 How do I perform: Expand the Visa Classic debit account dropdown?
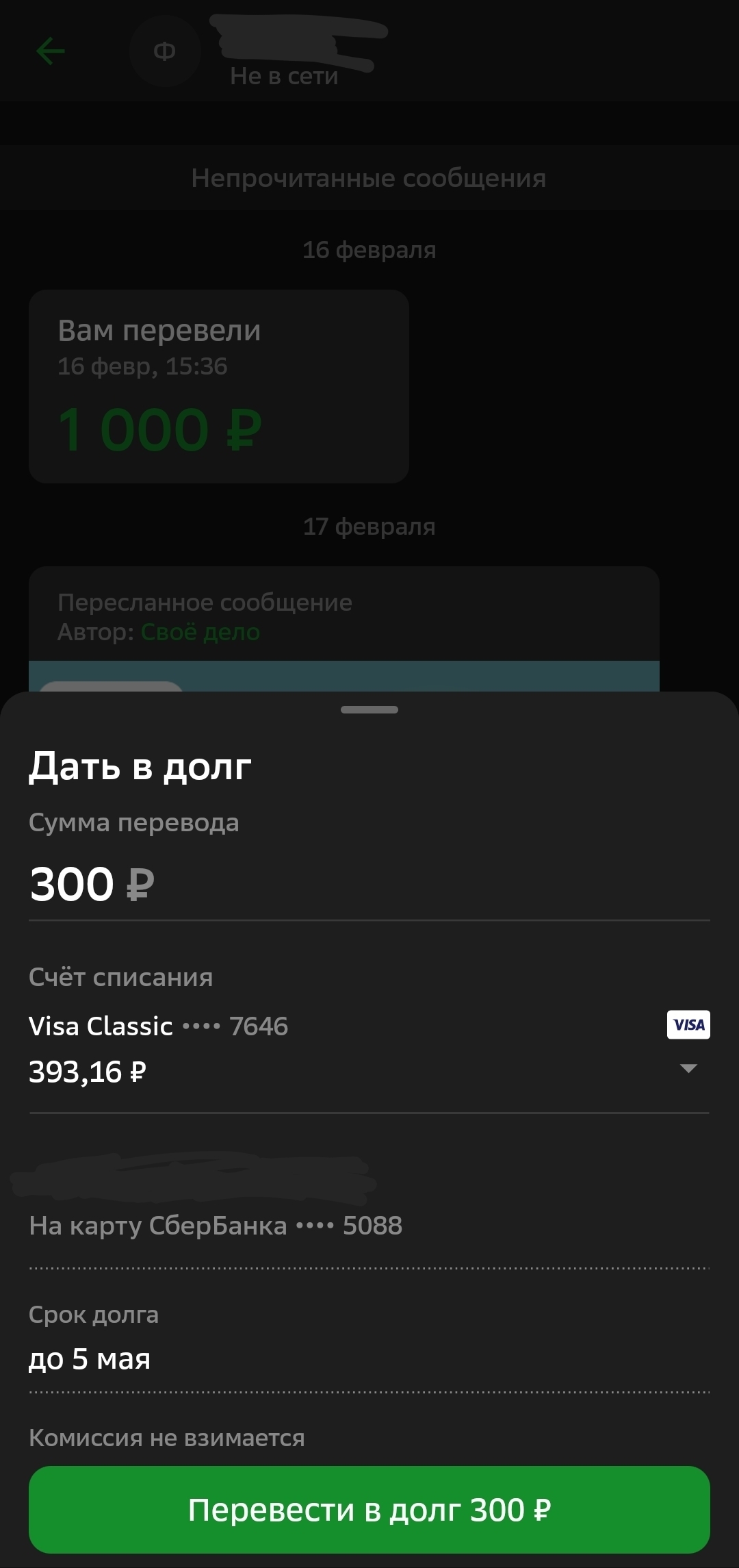[x=688, y=1068]
